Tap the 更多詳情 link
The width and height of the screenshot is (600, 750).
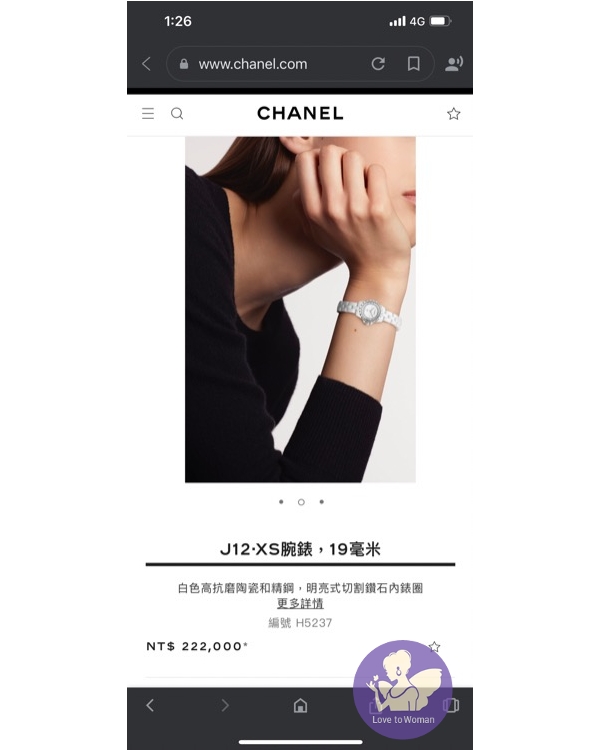(300, 604)
